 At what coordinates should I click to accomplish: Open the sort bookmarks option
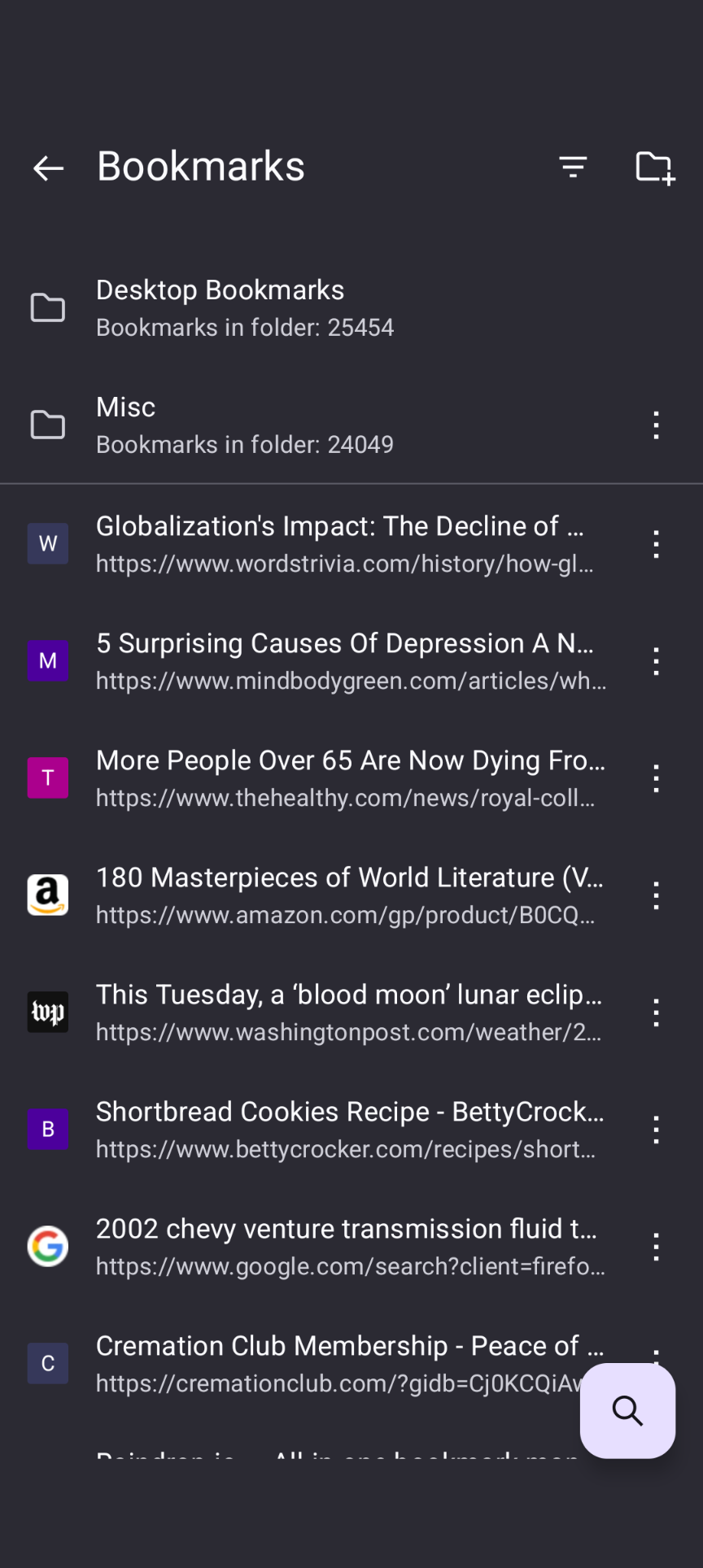[573, 167]
